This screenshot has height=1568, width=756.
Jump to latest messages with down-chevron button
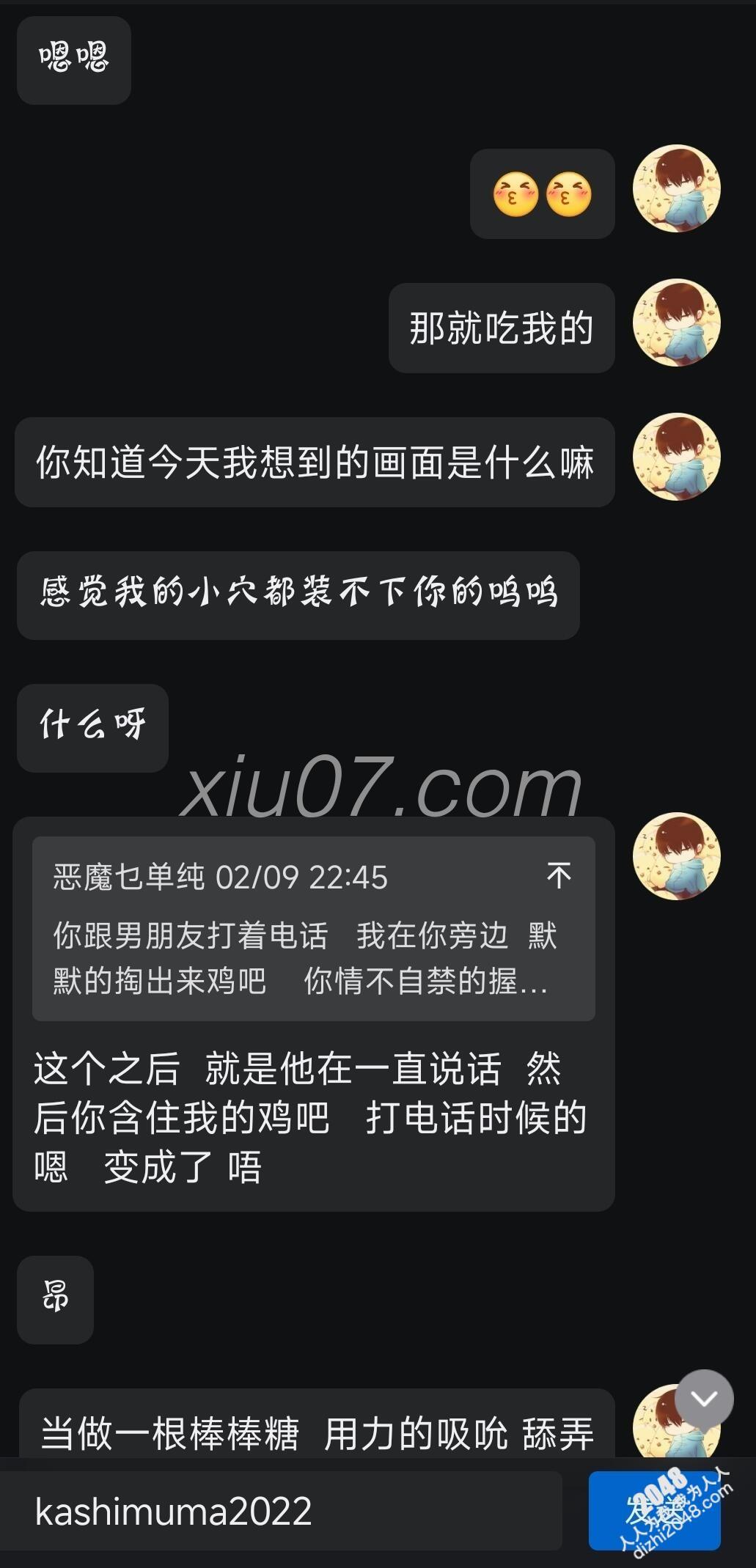point(704,1399)
